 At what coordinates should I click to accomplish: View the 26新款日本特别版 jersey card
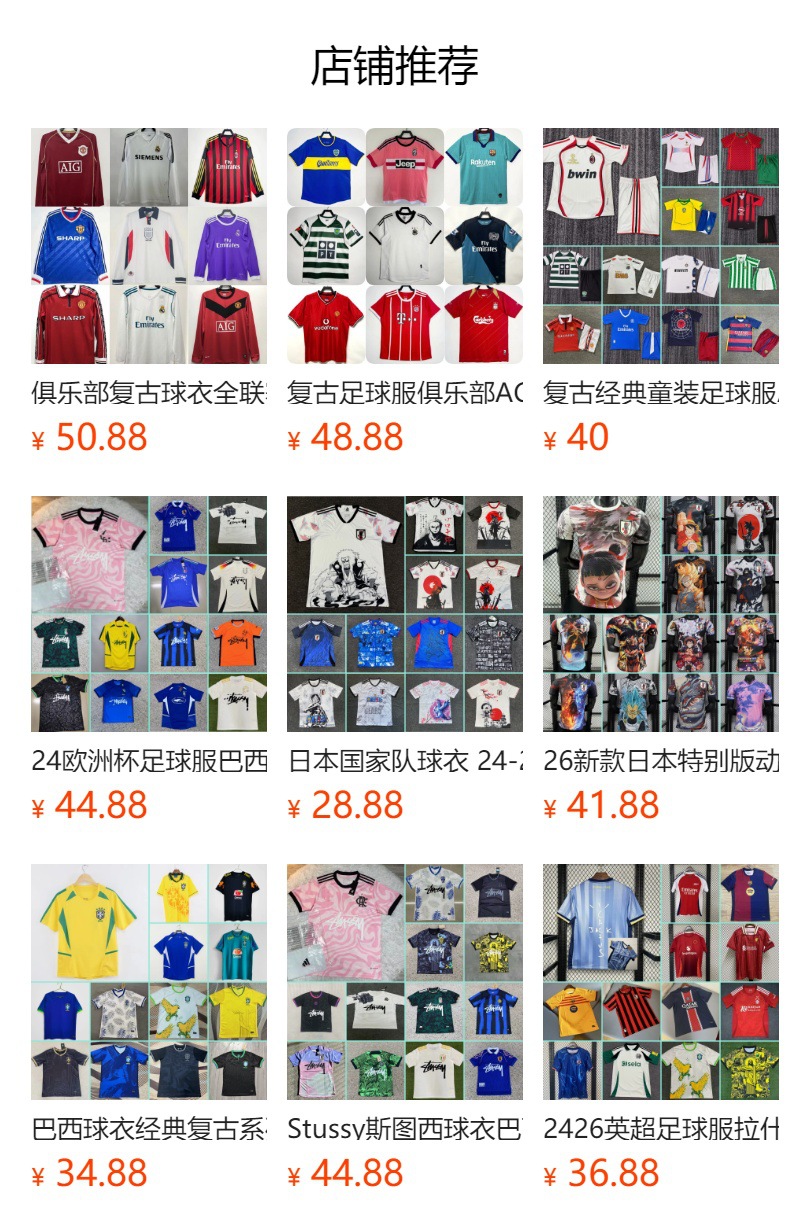point(661,614)
